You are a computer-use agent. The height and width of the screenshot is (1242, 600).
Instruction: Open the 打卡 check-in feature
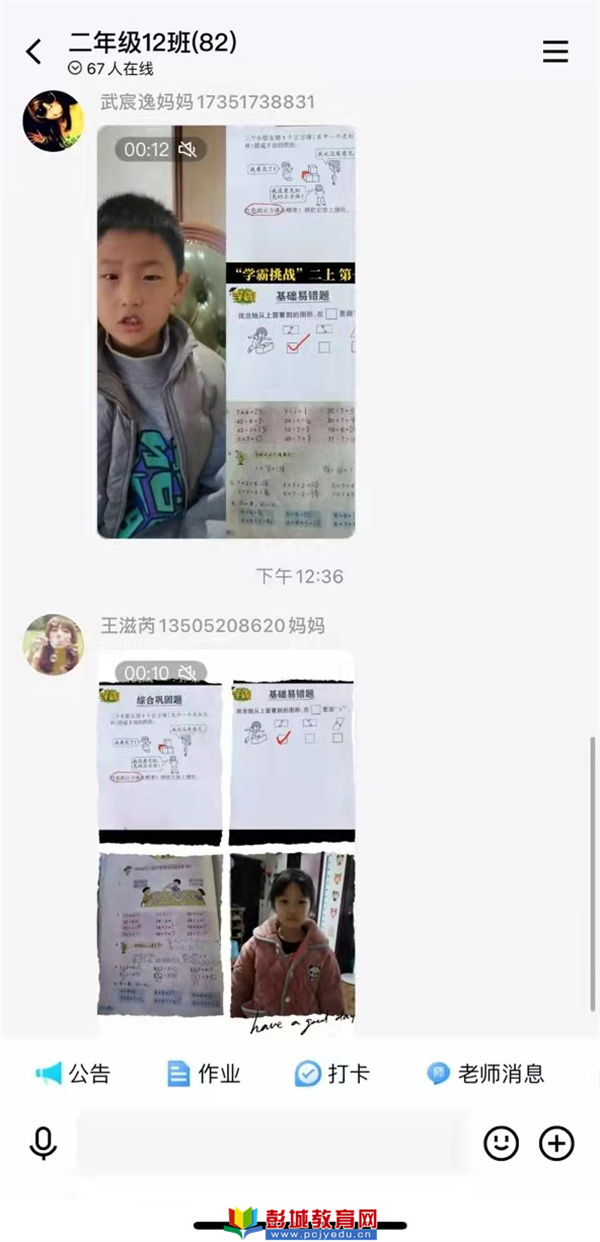click(x=332, y=1074)
